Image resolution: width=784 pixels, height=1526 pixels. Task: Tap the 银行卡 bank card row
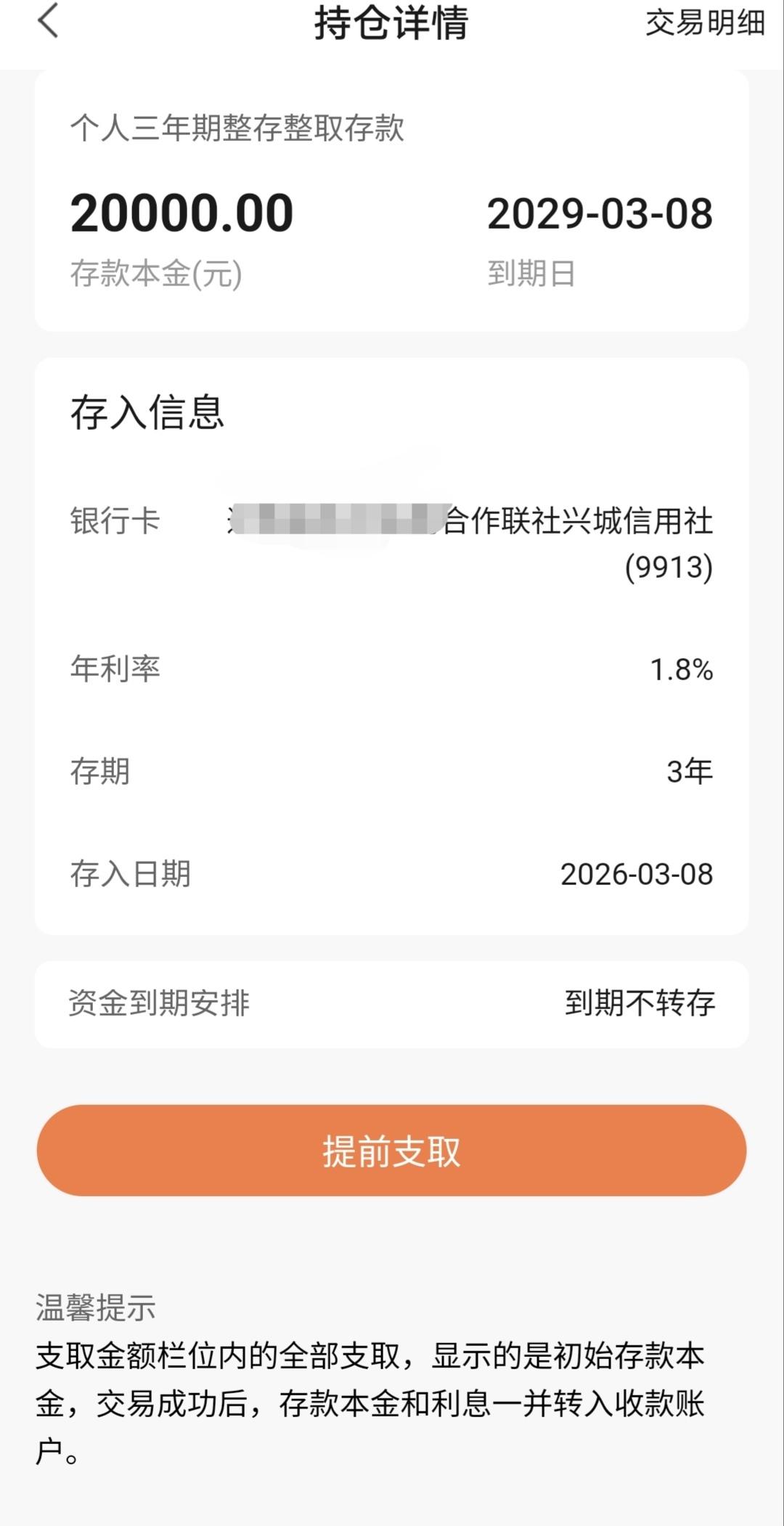(x=116, y=519)
